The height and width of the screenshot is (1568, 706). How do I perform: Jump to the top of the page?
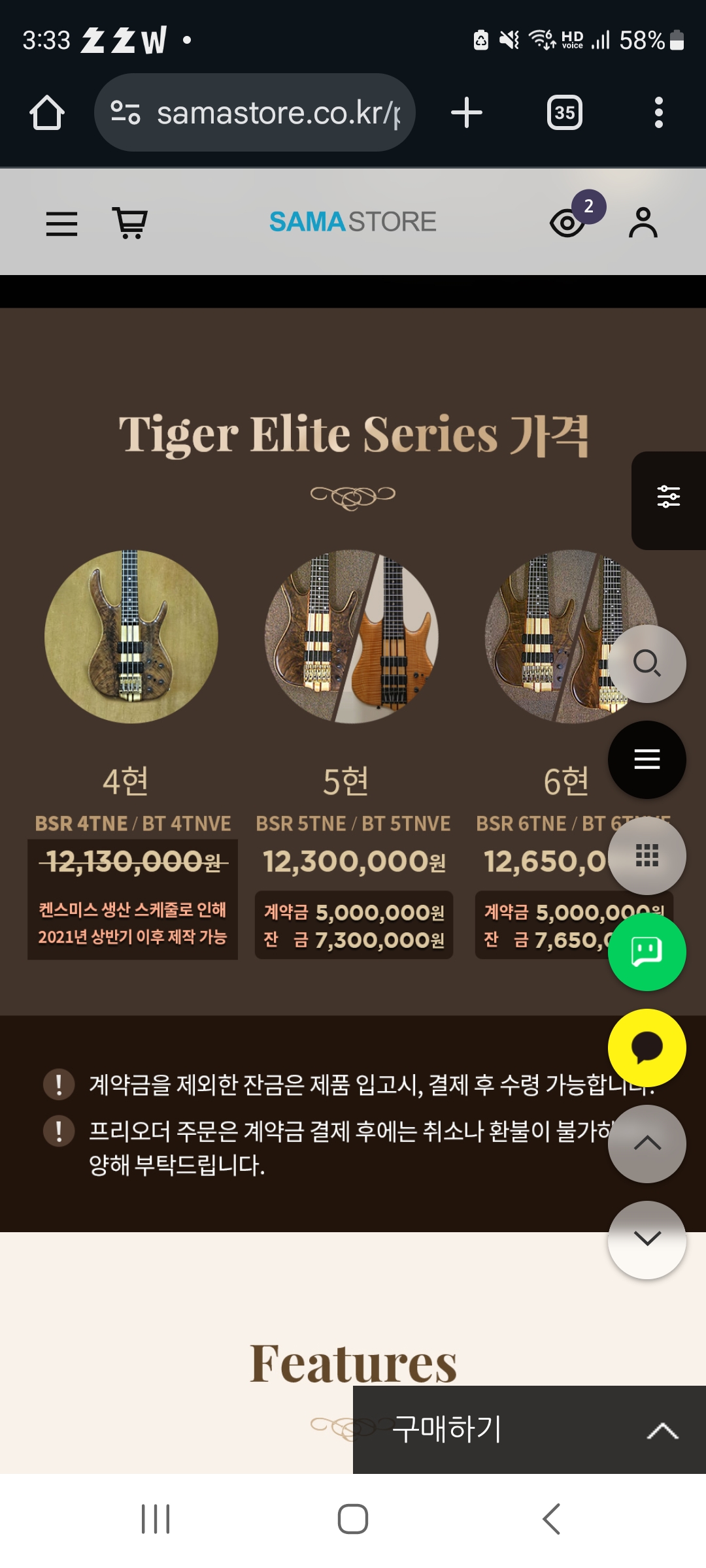[x=647, y=1144]
